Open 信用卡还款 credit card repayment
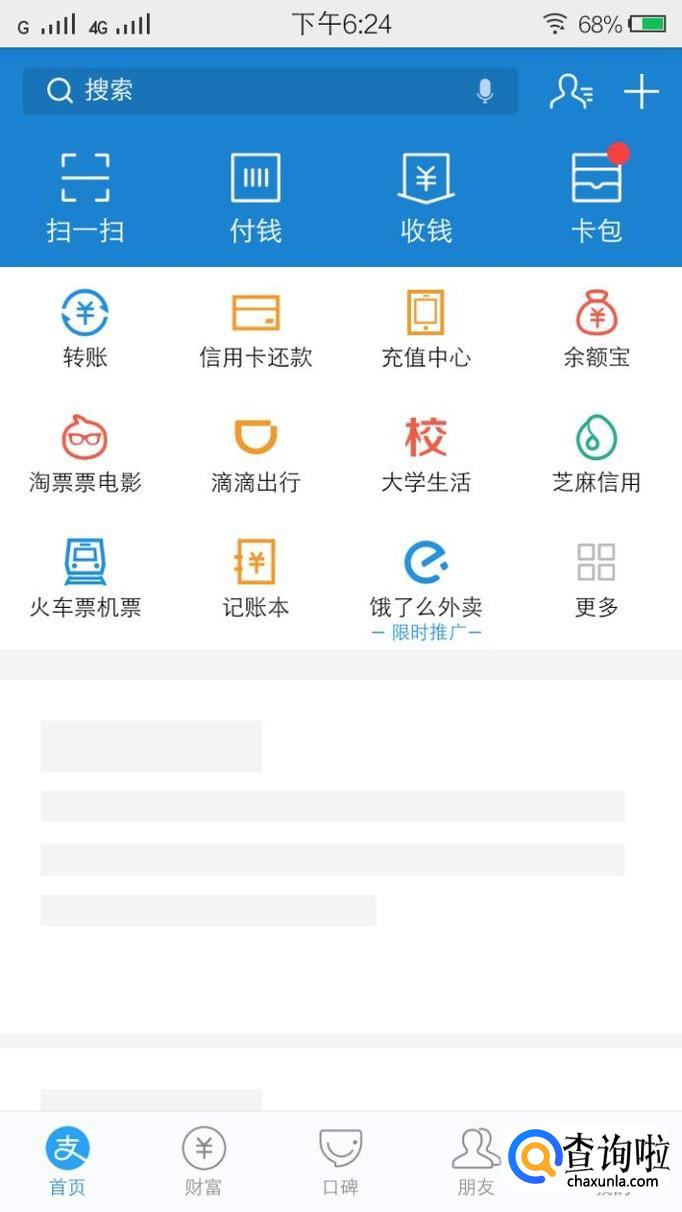This screenshot has height=1212, width=682. [x=255, y=328]
